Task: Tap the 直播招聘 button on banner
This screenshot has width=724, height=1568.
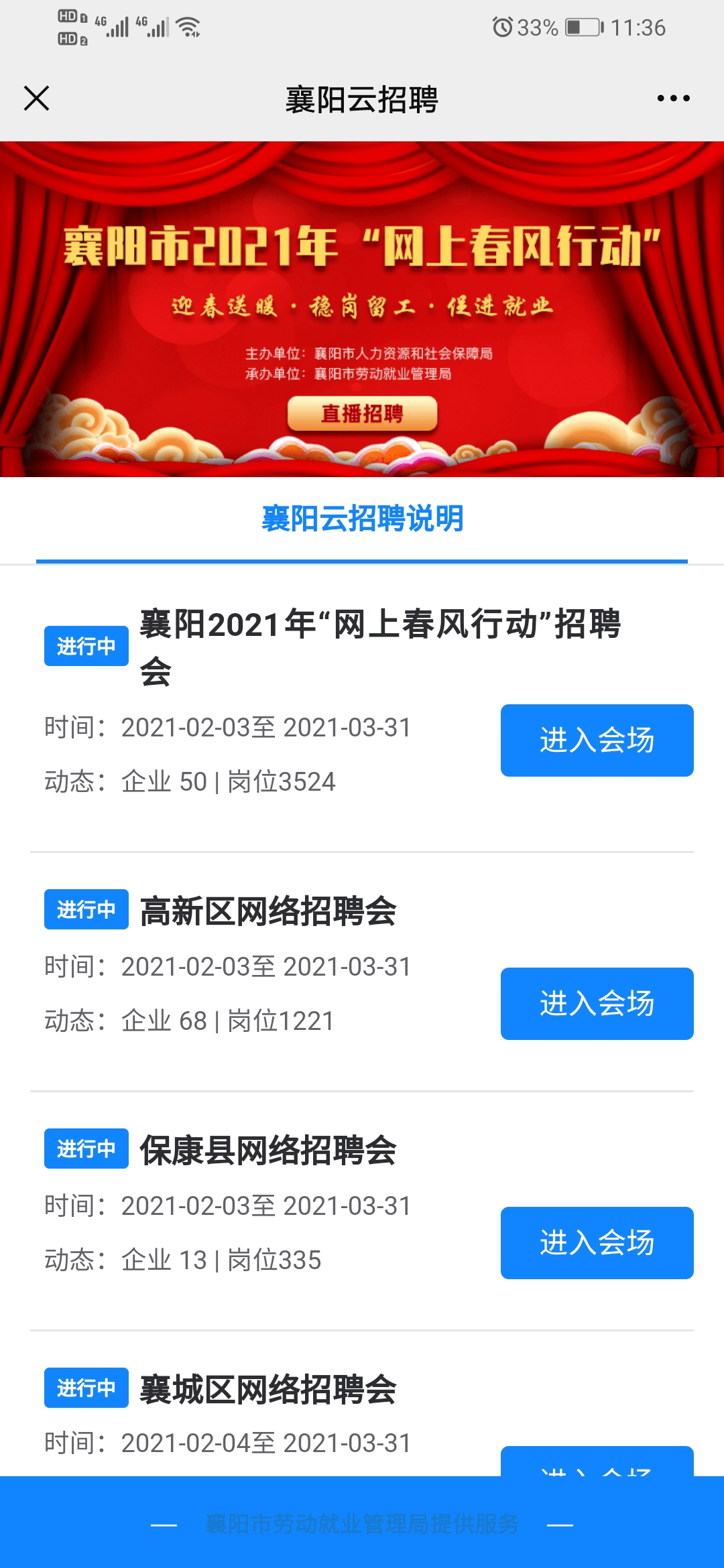Action: pos(362,413)
